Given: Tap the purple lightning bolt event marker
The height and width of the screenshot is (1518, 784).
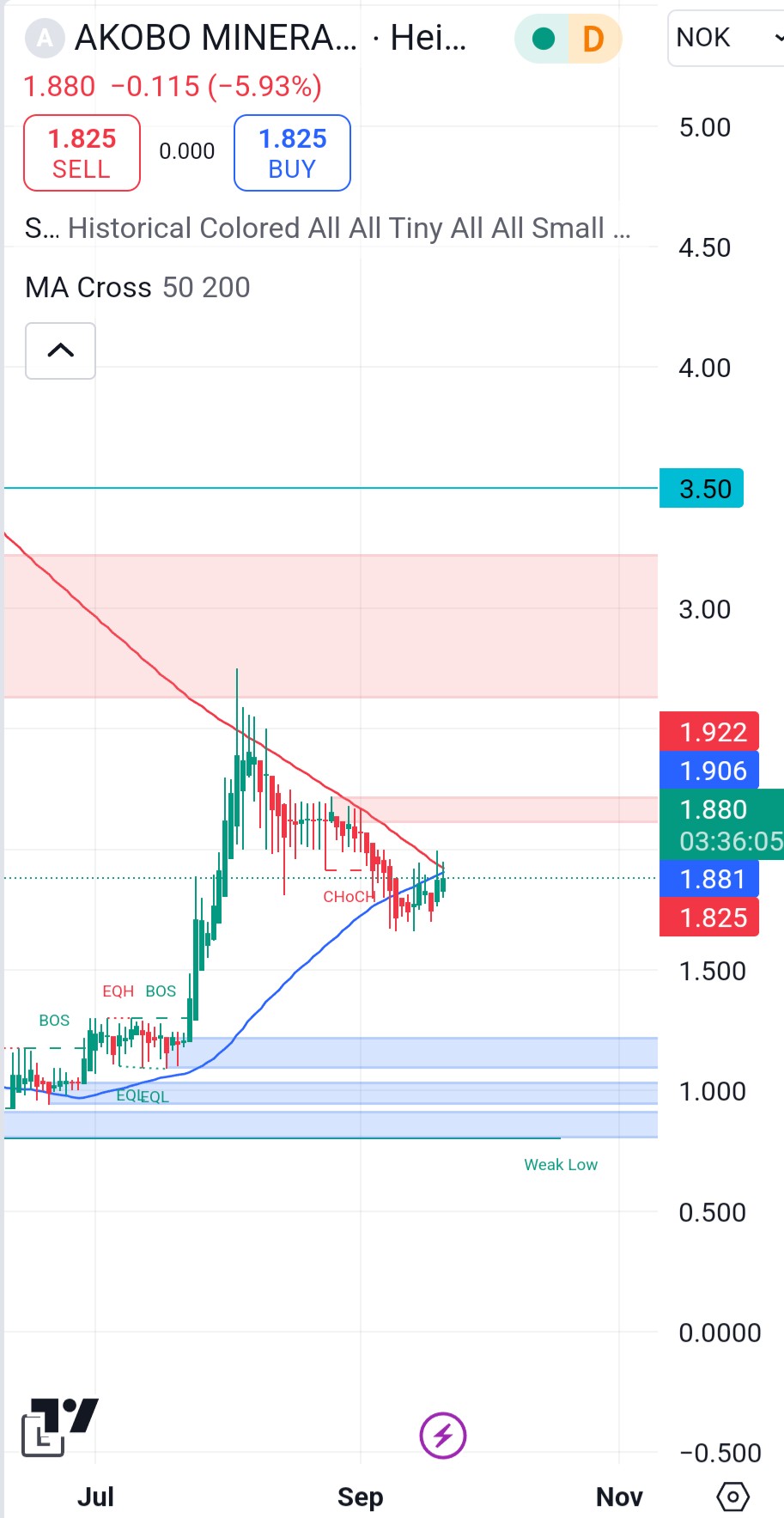Looking at the screenshot, I should click(x=443, y=1436).
